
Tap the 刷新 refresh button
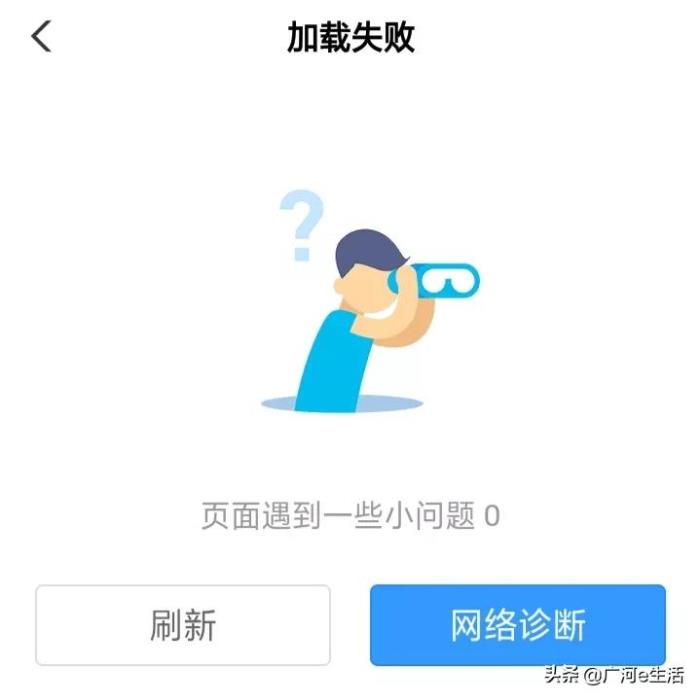coord(183,625)
